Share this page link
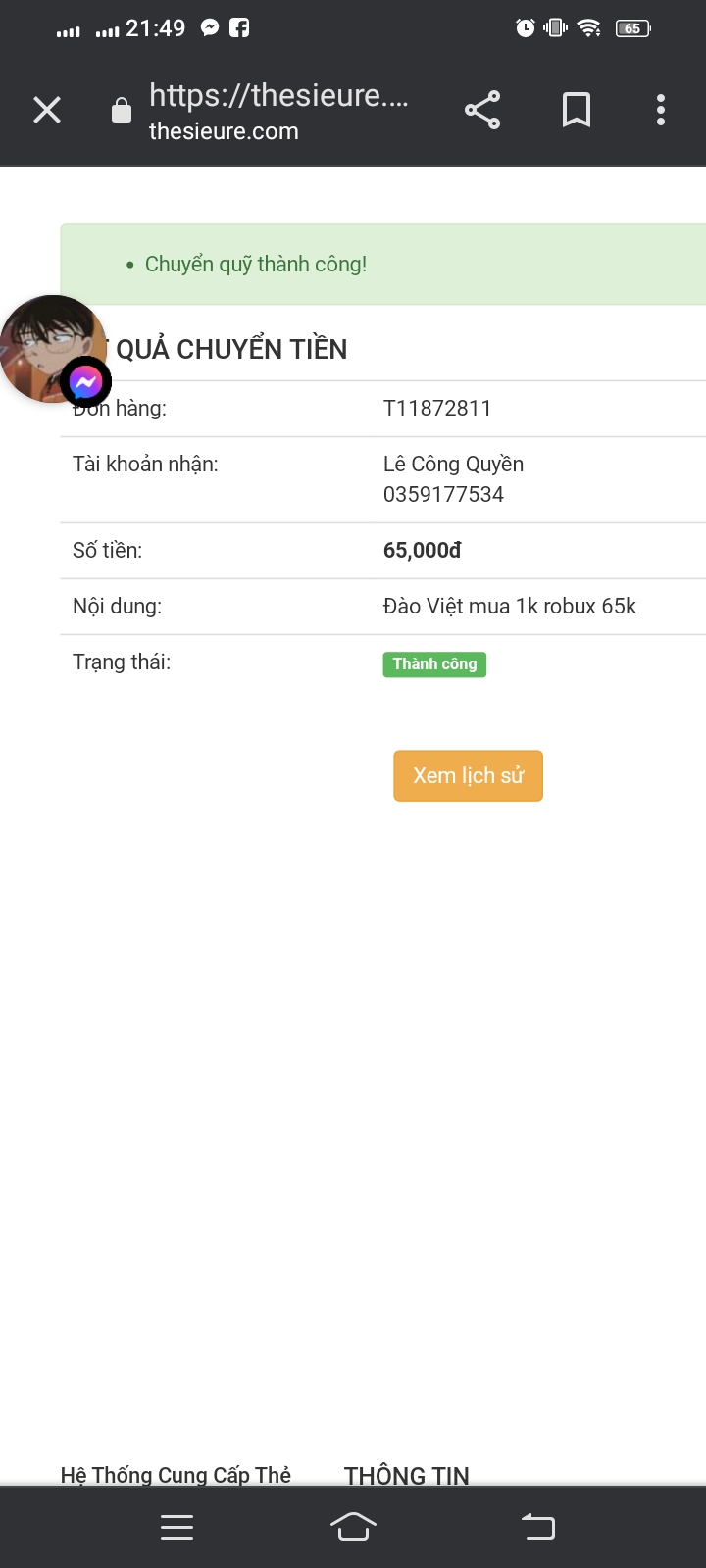706x1568 pixels. (x=481, y=110)
